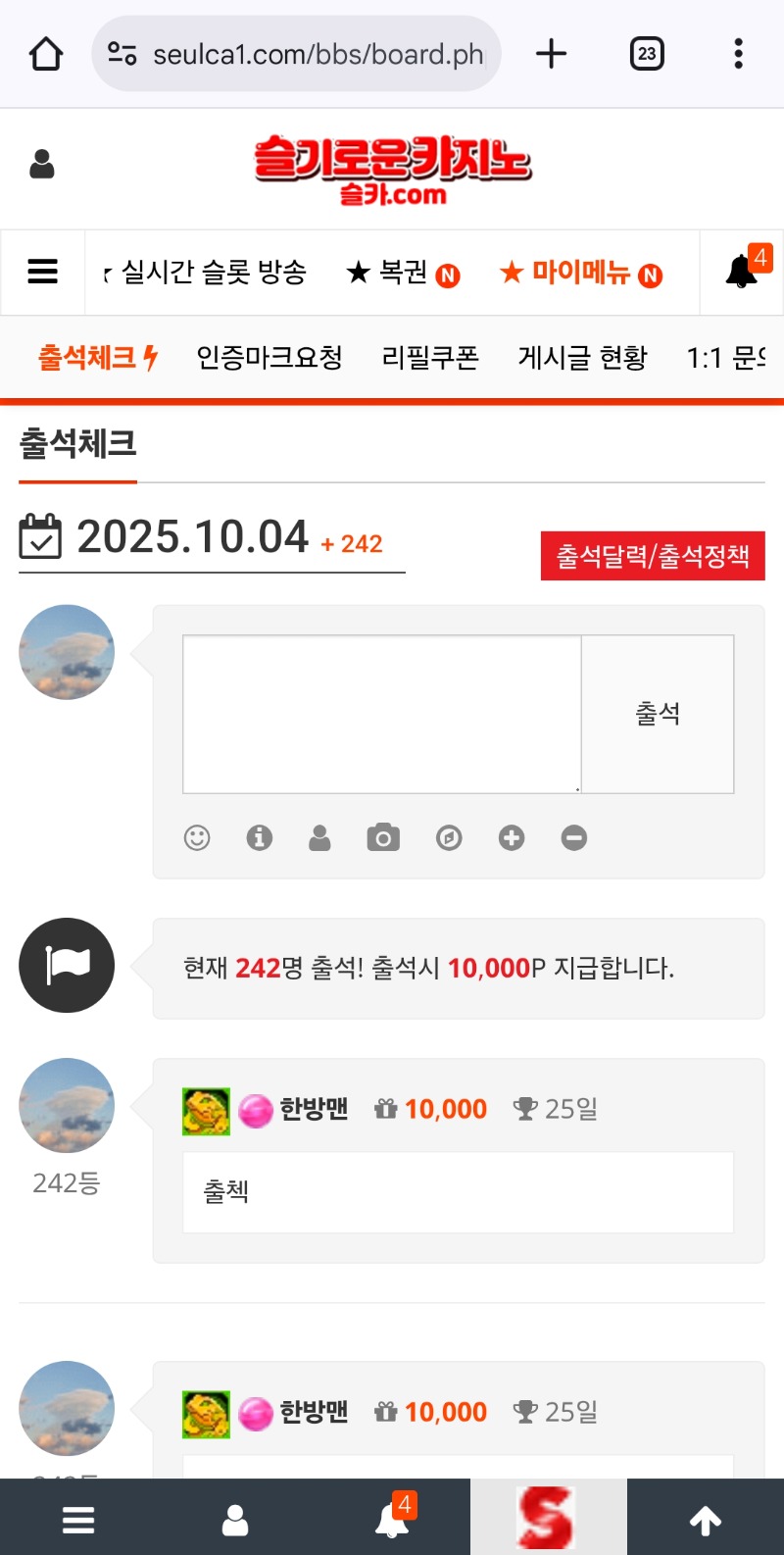This screenshot has height=1555, width=784.
Task: Tap the browser home icon
Action: click(46, 54)
